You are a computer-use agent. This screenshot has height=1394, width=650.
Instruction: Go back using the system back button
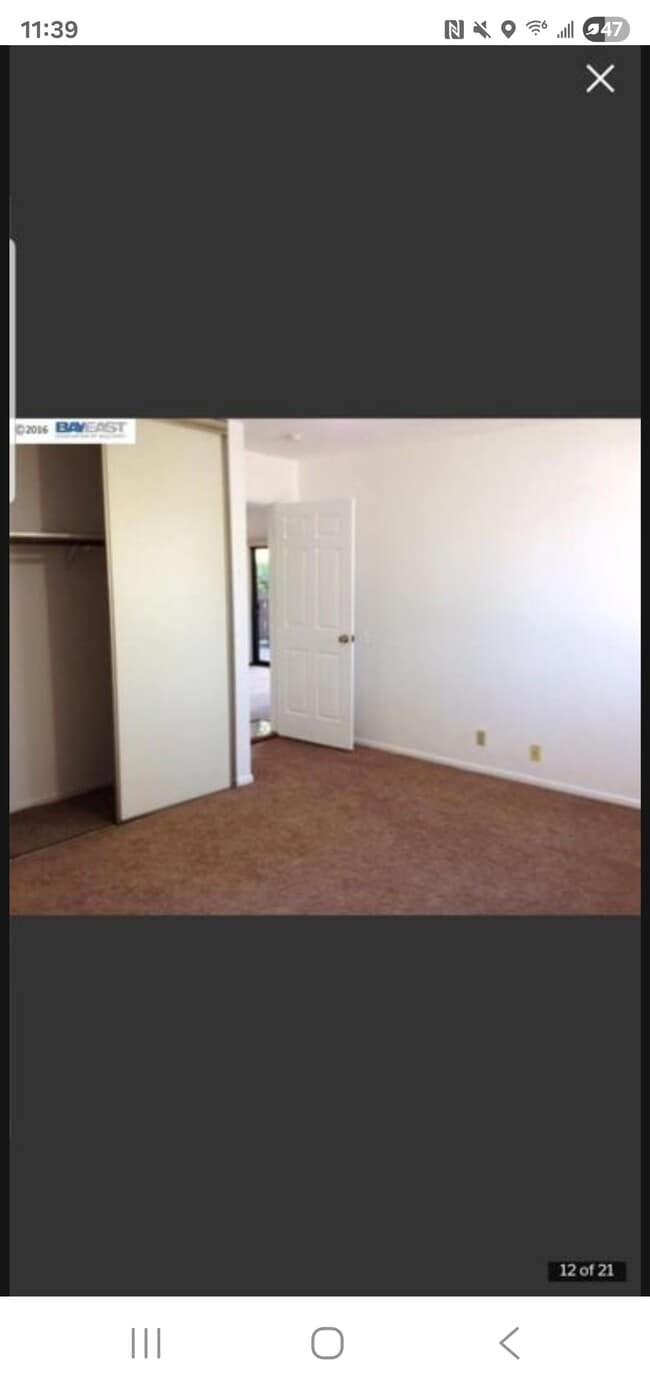pos(509,1343)
